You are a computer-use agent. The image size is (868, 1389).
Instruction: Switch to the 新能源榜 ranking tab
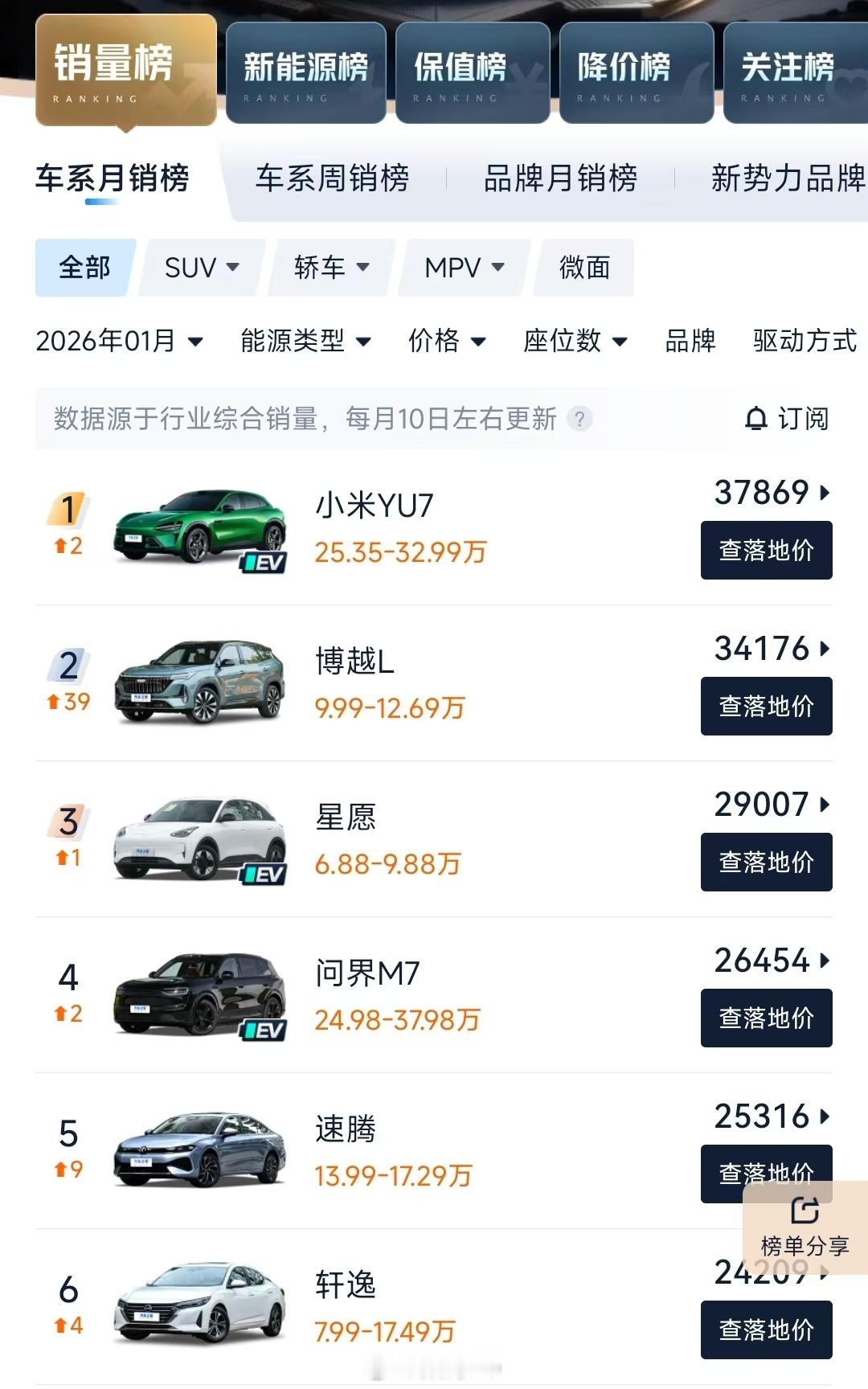[x=305, y=71]
